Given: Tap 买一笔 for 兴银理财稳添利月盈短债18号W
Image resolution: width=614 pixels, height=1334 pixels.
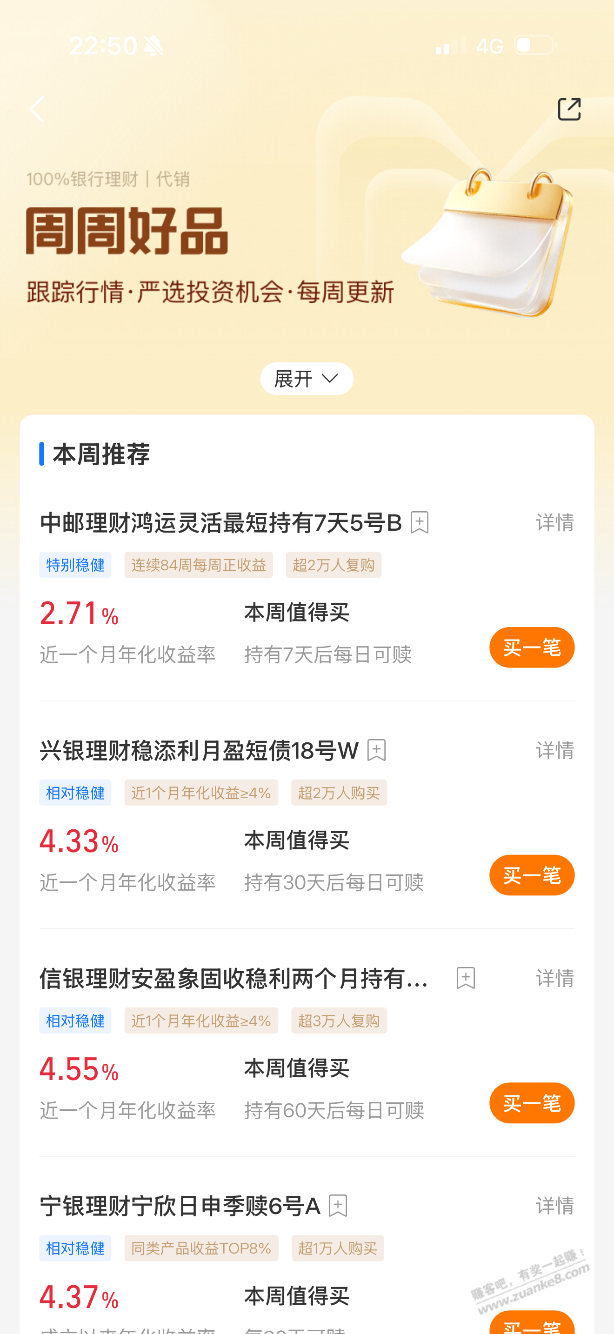Looking at the screenshot, I should [531, 876].
